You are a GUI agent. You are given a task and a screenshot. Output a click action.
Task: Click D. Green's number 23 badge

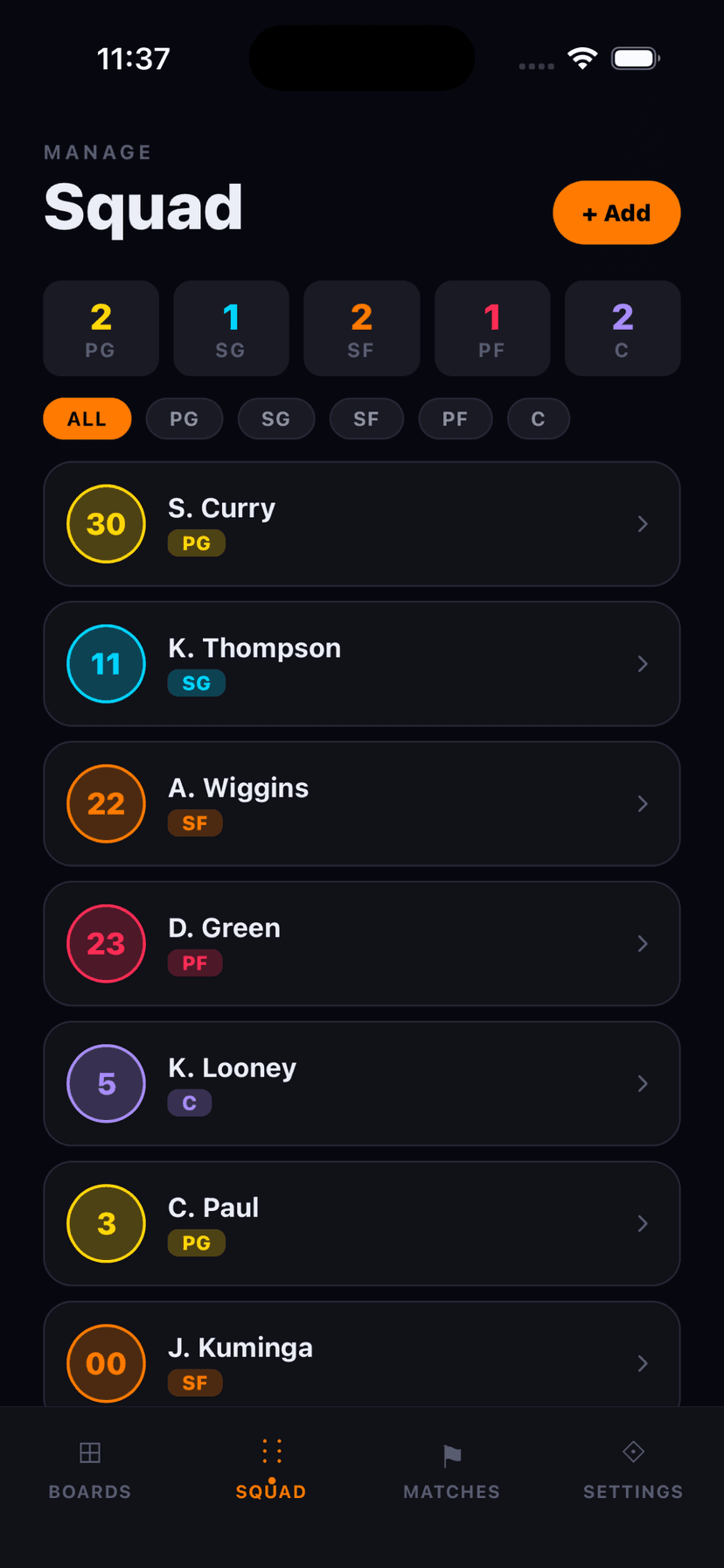106,943
